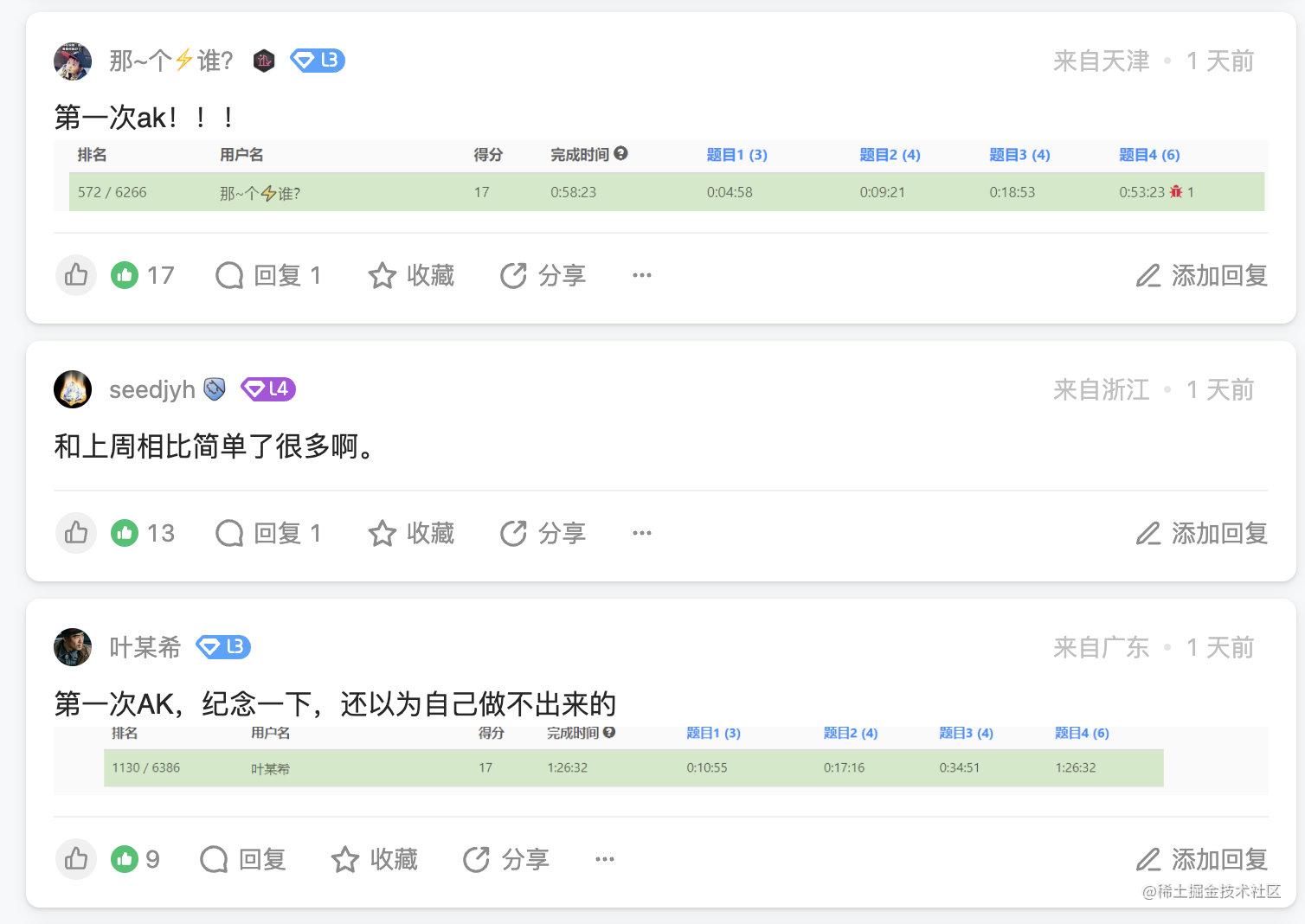Share the comment from 天津

(x=543, y=275)
